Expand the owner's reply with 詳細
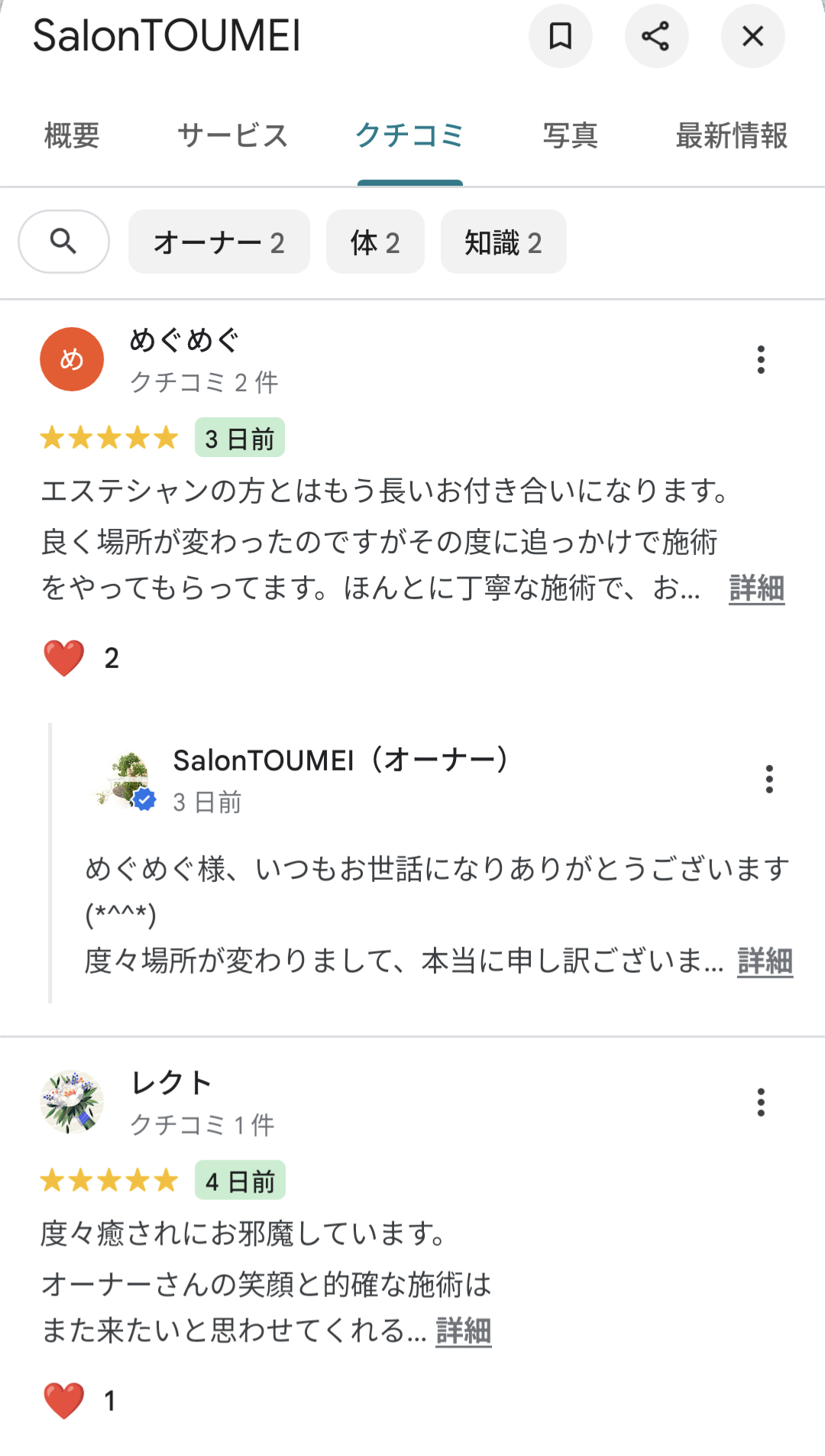 point(765,961)
